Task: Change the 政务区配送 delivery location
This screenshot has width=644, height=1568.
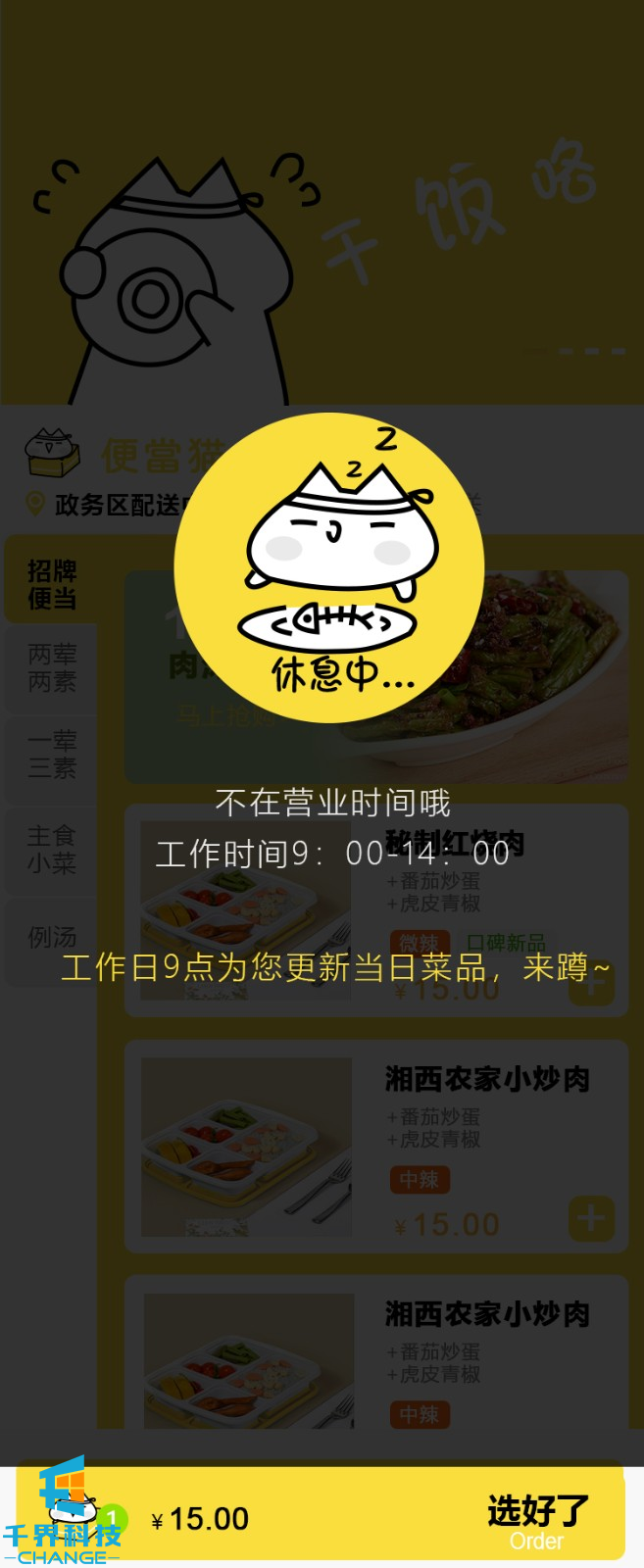Action: [x=118, y=506]
